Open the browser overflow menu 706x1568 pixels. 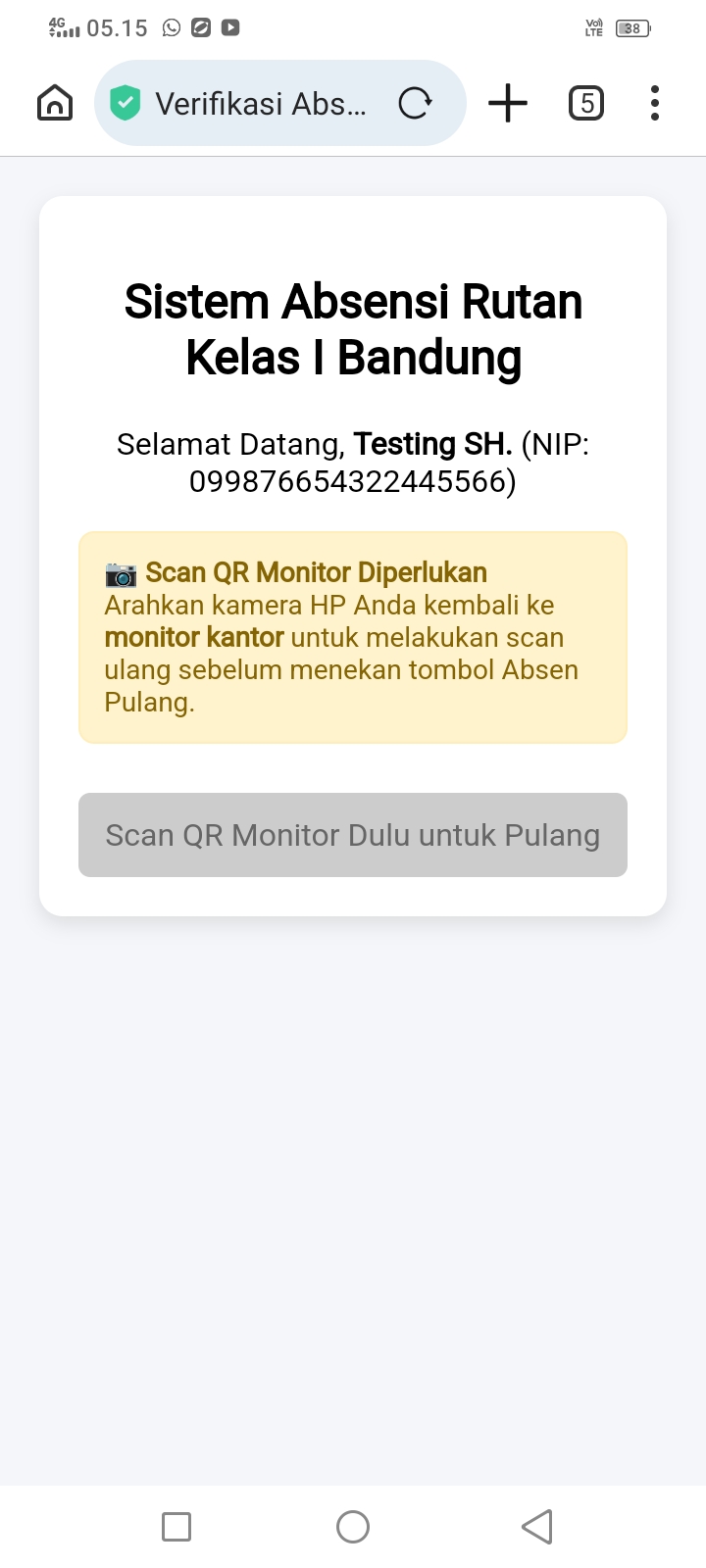(x=655, y=103)
